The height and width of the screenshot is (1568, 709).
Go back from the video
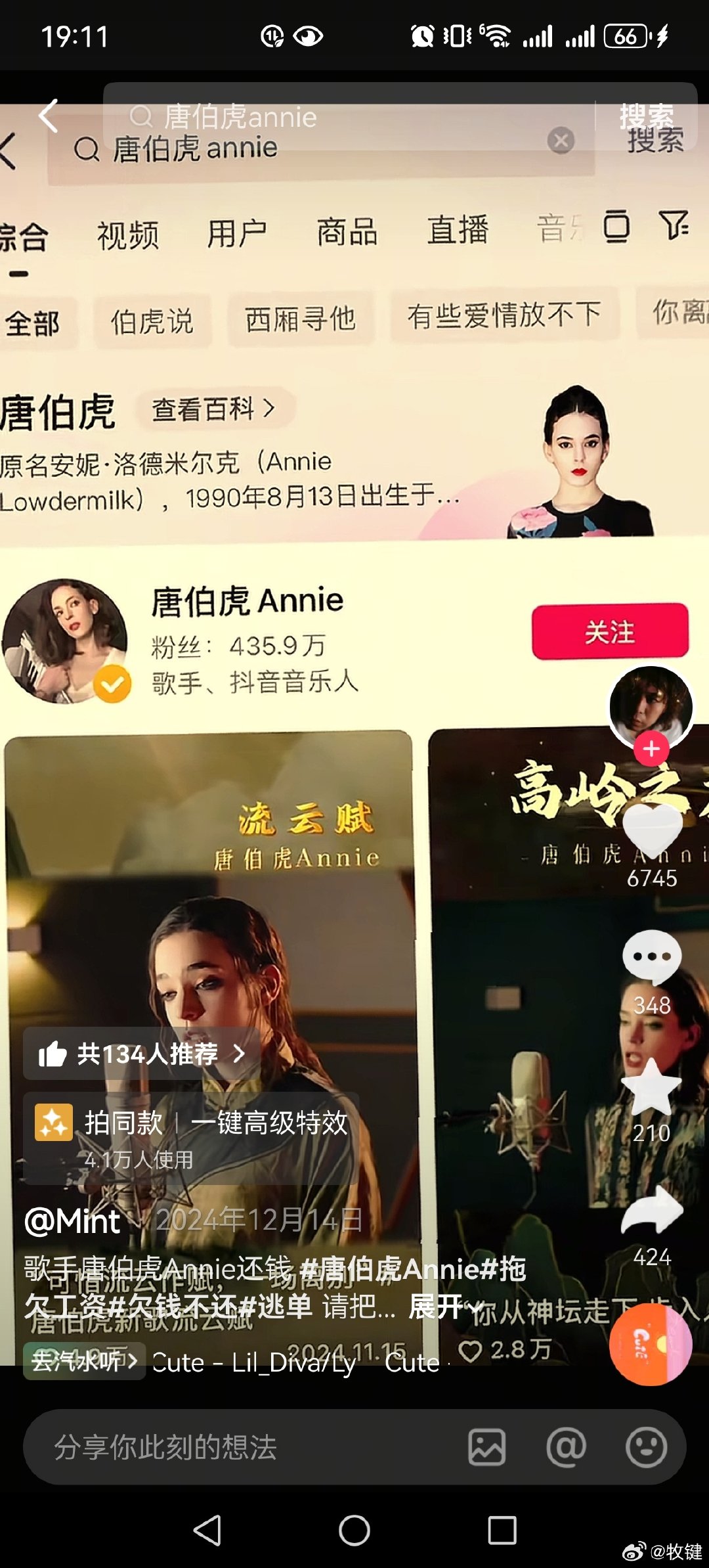pyautogui.click(x=48, y=116)
